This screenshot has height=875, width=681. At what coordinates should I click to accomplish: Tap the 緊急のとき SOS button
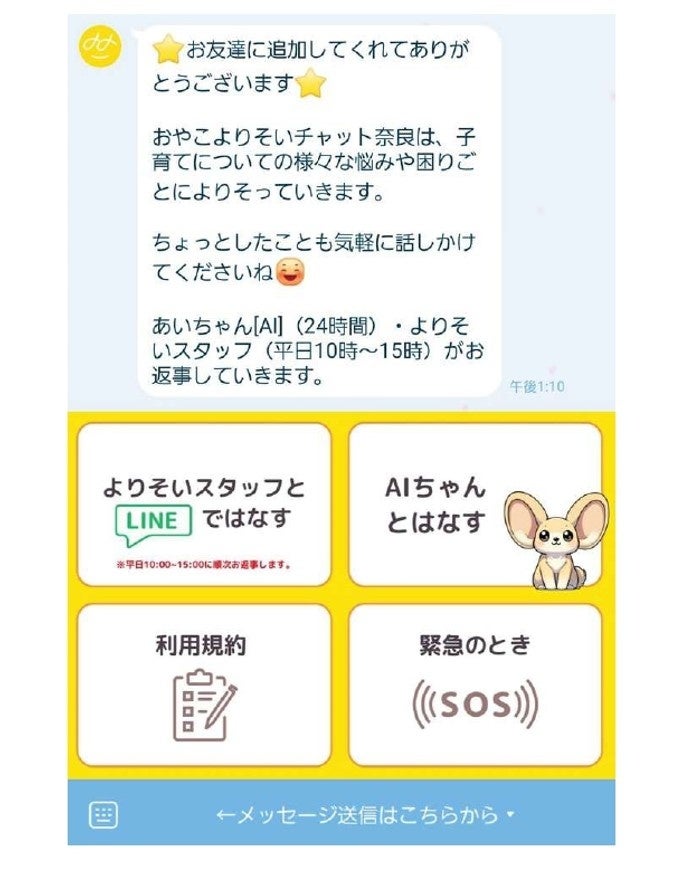475,685
